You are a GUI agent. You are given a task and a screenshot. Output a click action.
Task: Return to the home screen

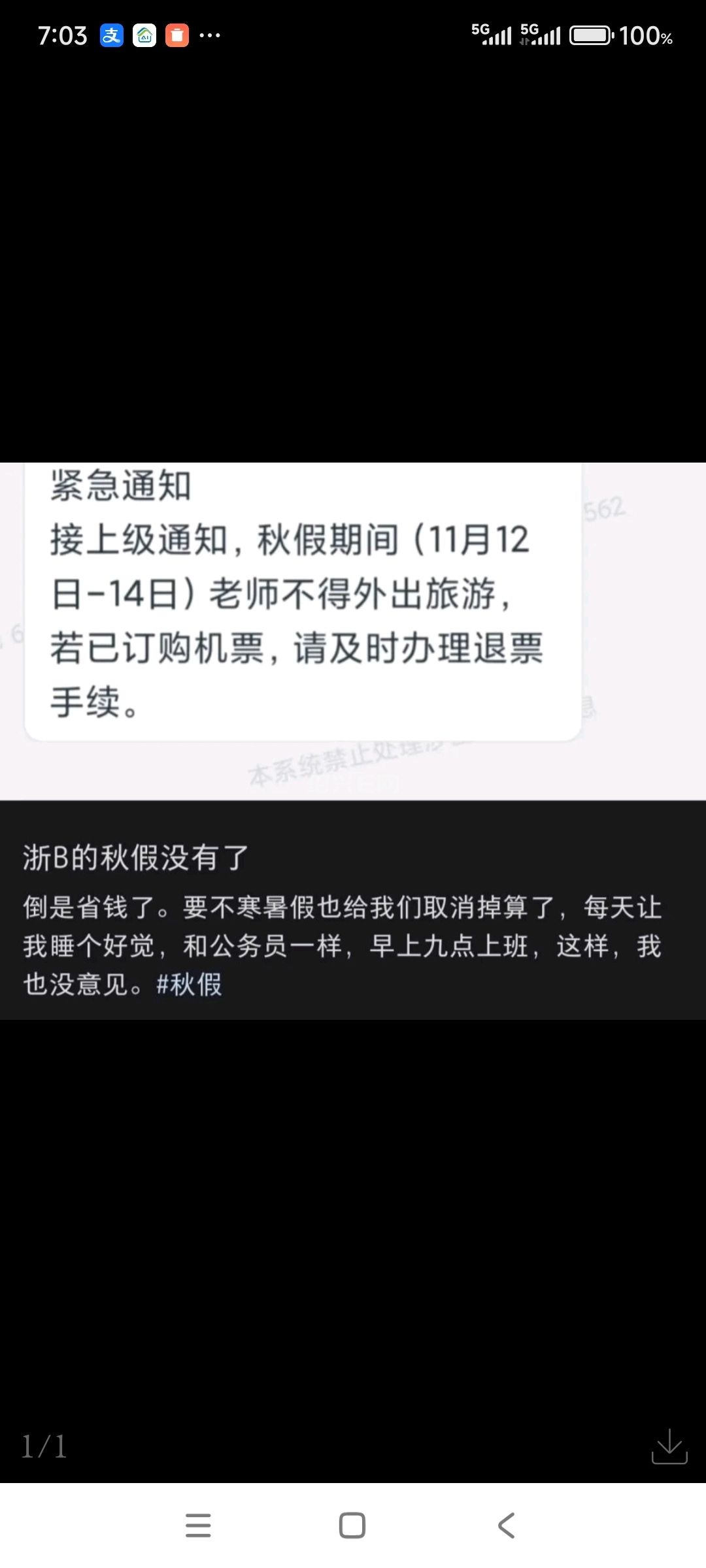352,1526
